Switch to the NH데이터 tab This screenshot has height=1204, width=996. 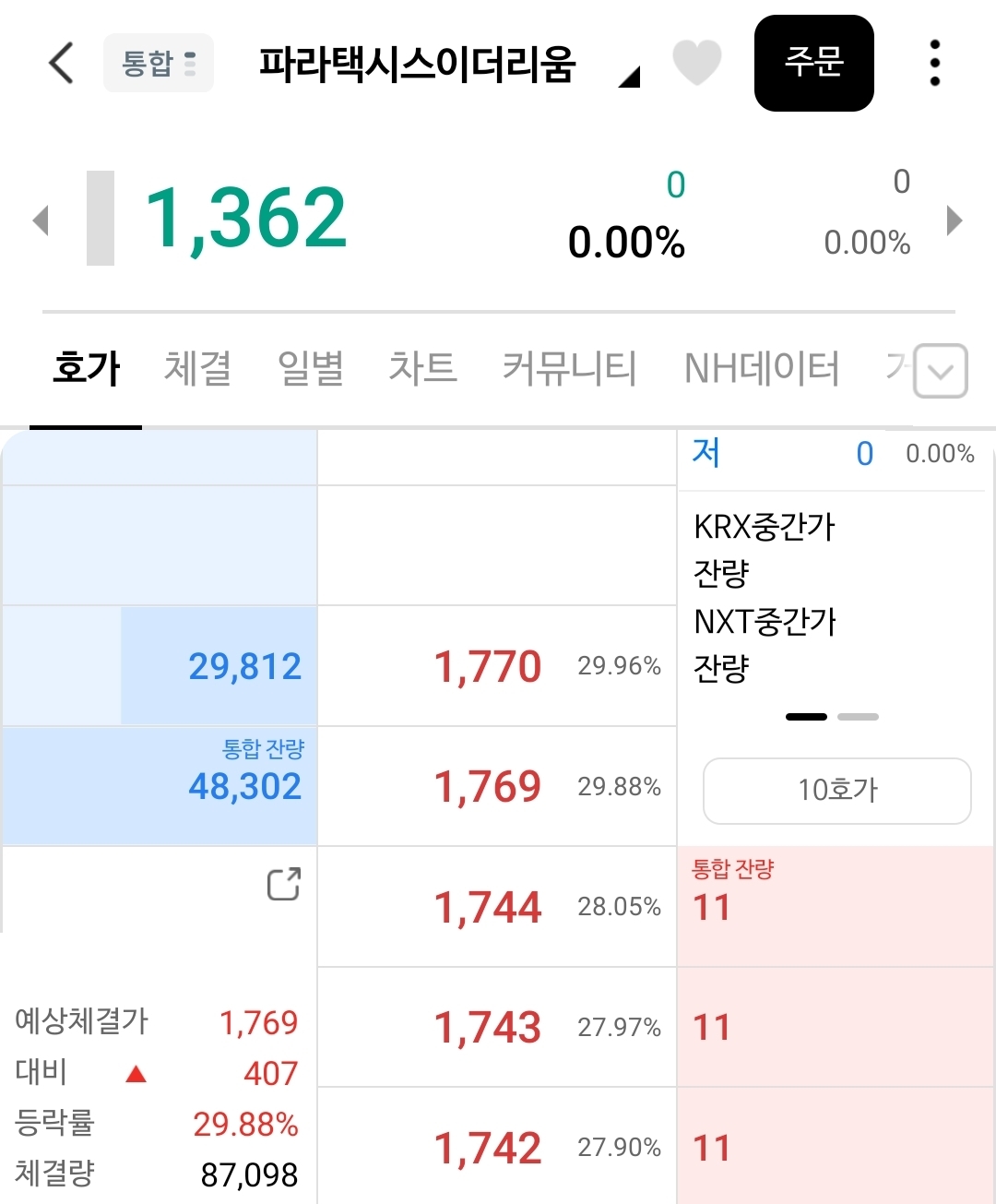[x=762, y=368]
